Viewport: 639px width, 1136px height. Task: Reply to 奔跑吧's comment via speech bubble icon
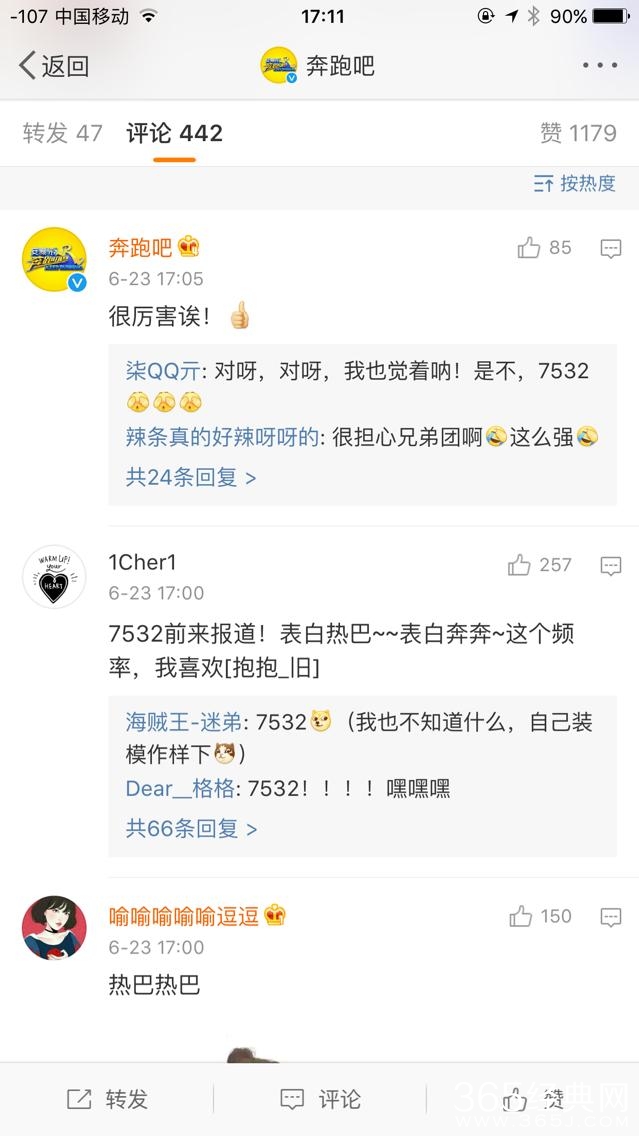click(611, 249)
